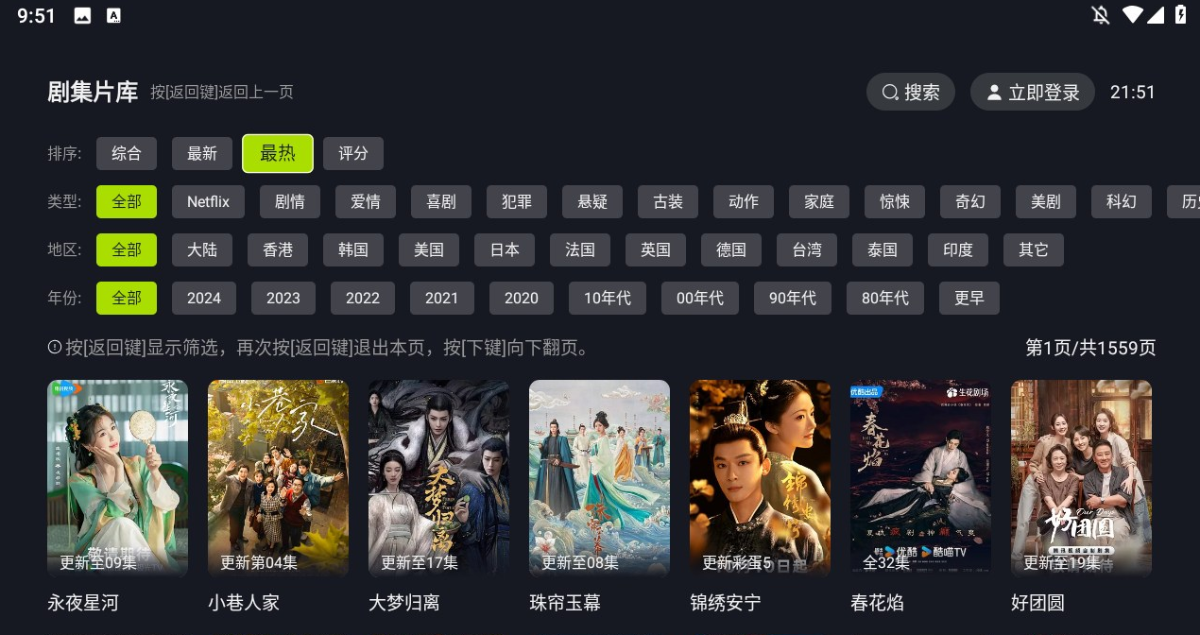Select the 日本 region chip
This screenshot has width=1200, height=635.
point(504,249)
